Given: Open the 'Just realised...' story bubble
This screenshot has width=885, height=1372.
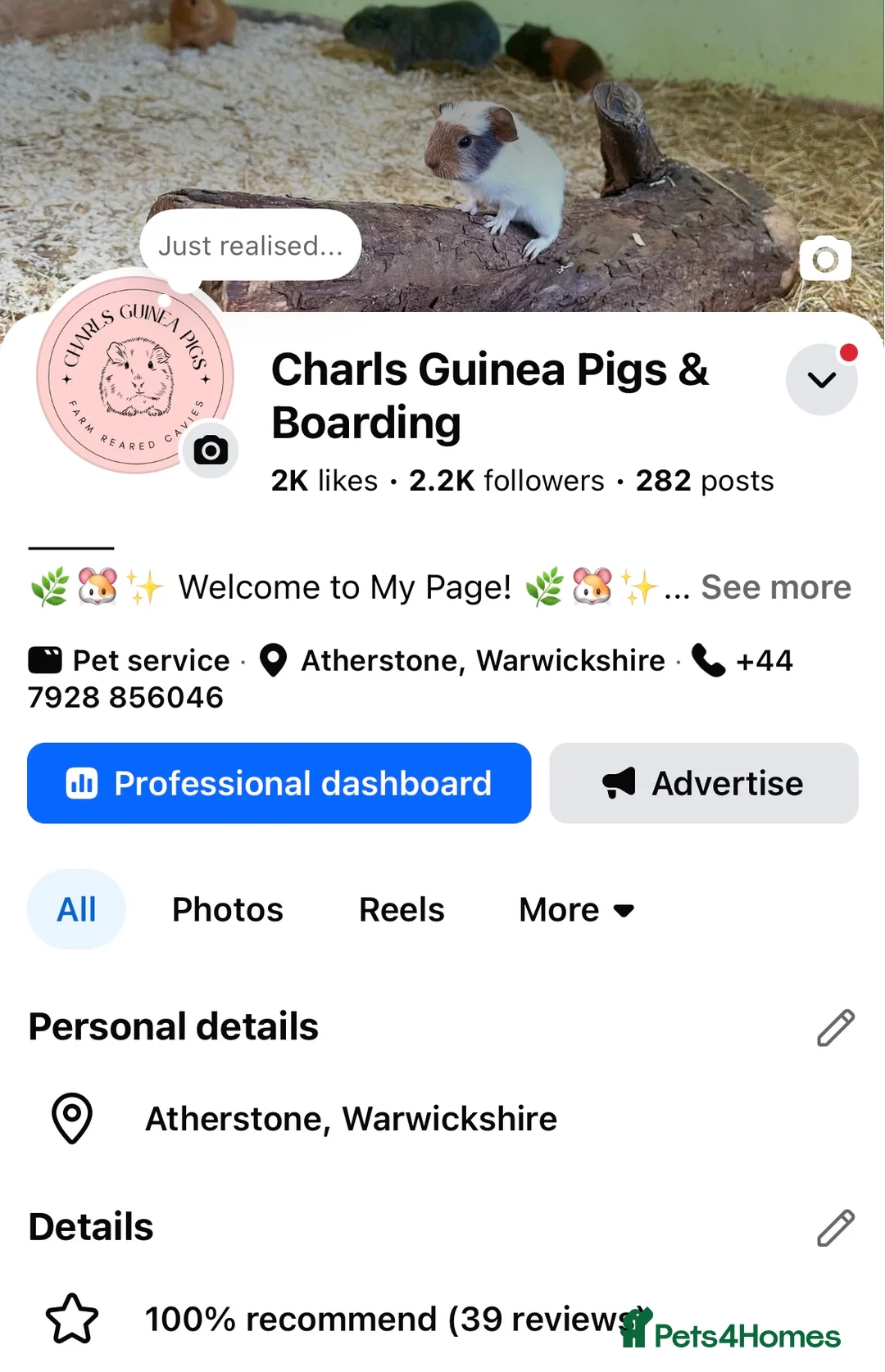Looking at the screenshot, I should pos(250,245).
